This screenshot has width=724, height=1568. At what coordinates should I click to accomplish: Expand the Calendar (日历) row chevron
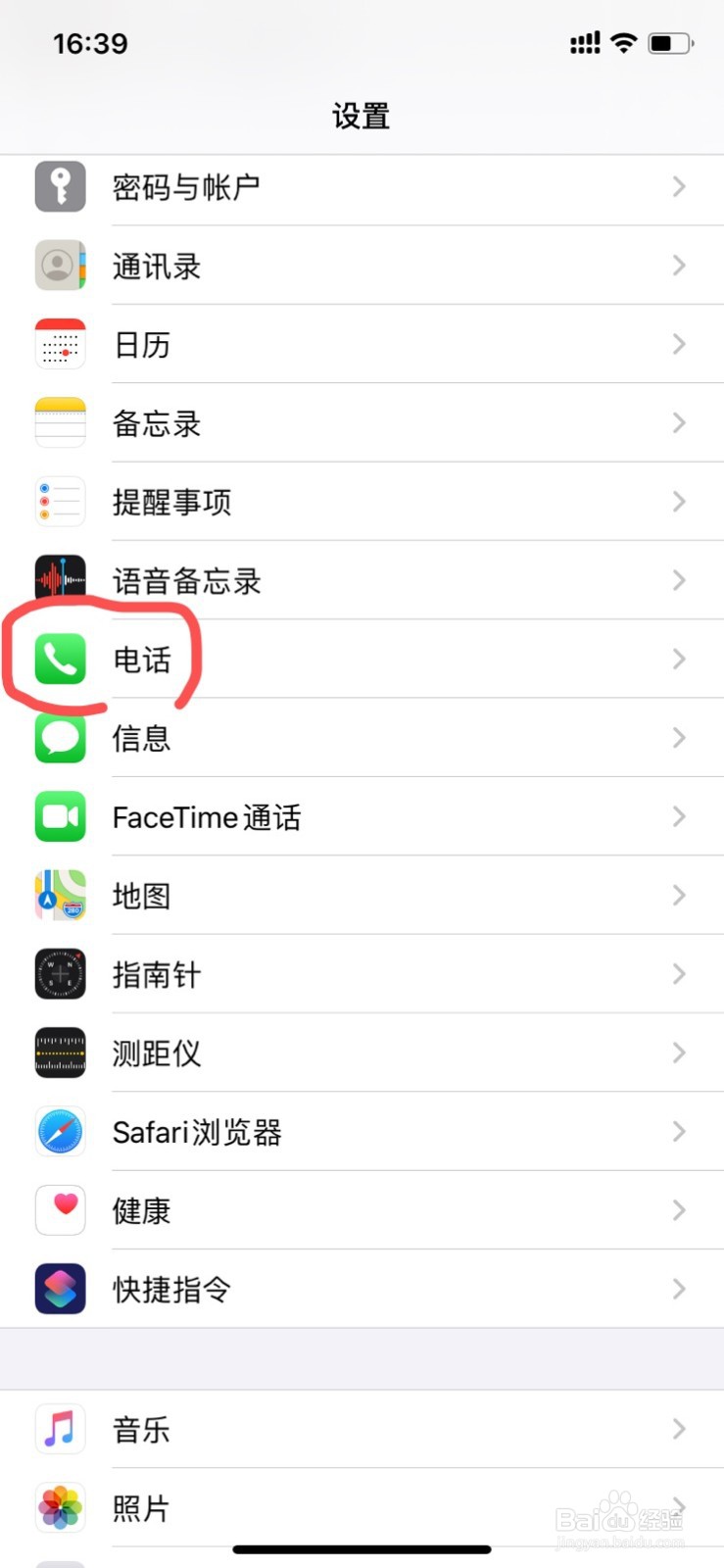(x=679, y=344)
